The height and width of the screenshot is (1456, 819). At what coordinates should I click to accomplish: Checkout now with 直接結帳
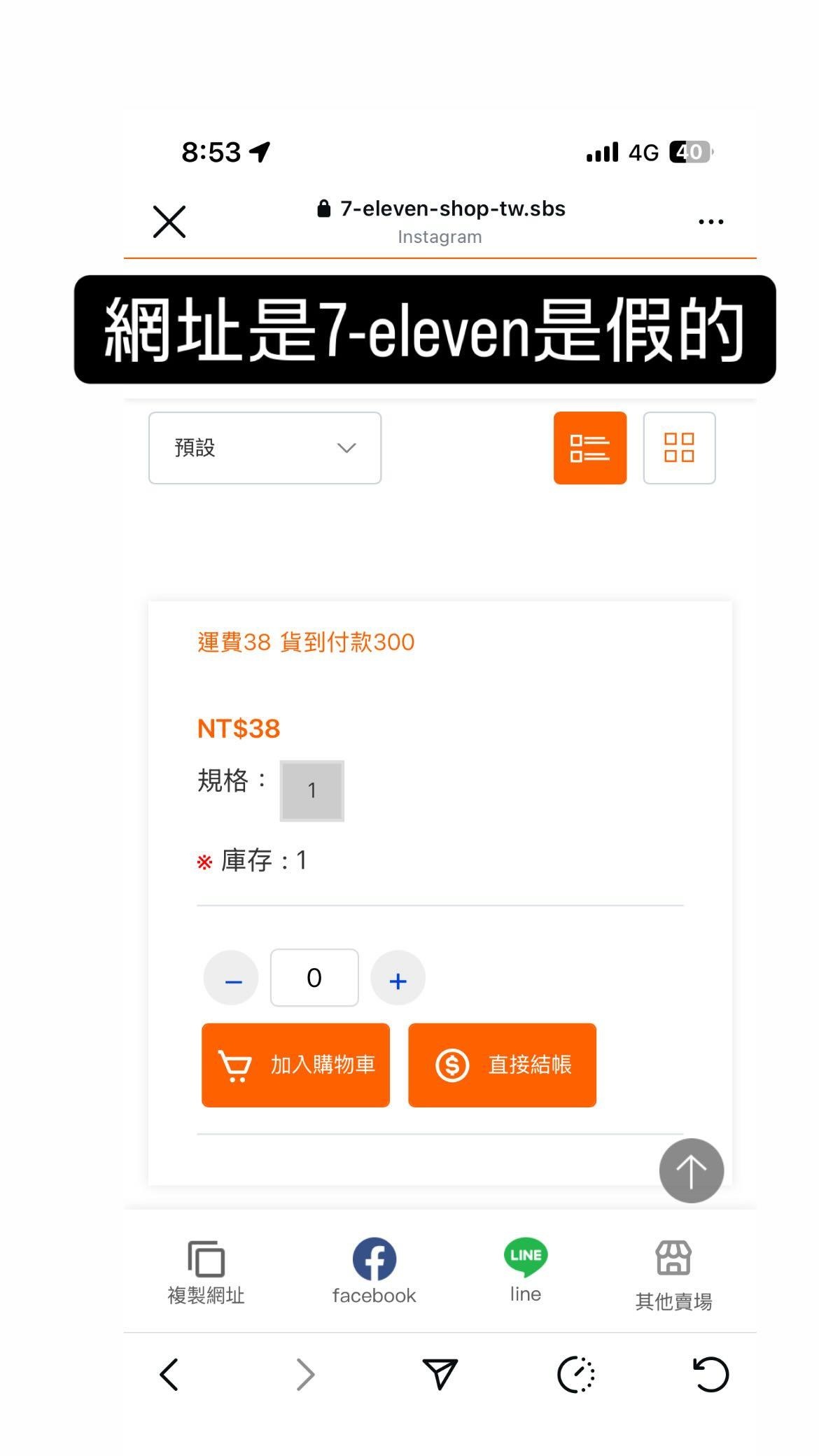(x=502, y=1065)
